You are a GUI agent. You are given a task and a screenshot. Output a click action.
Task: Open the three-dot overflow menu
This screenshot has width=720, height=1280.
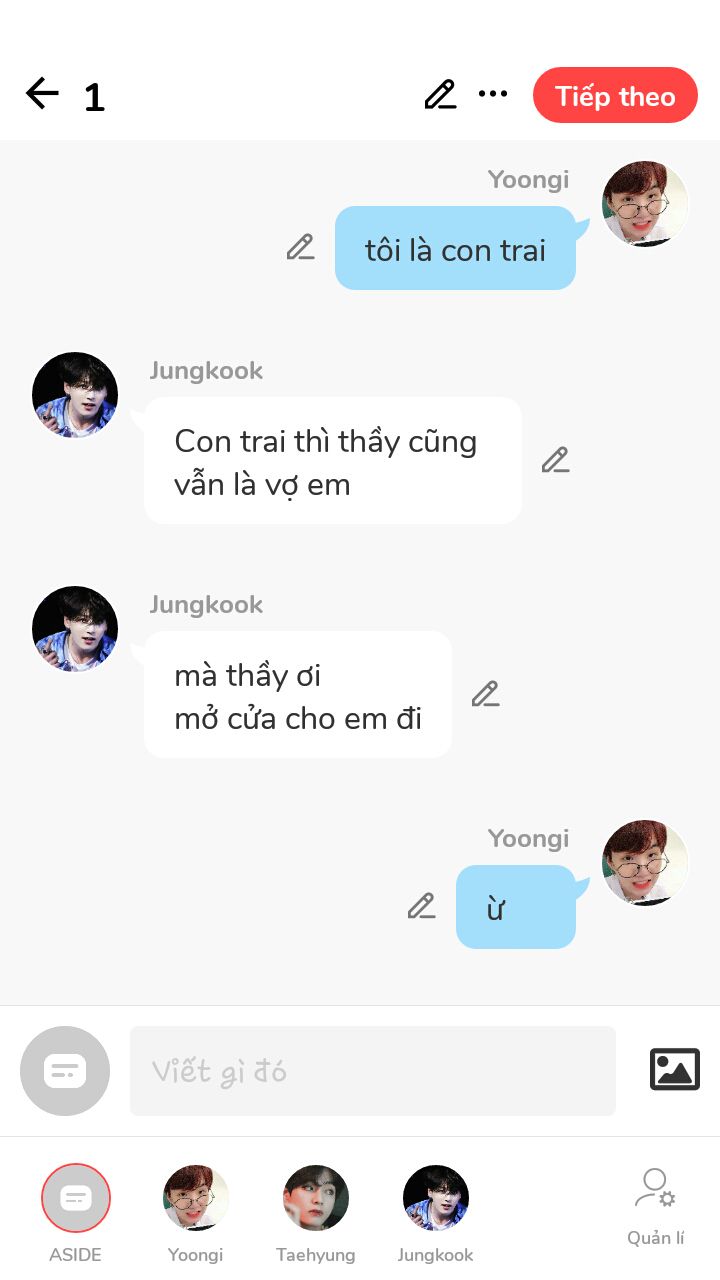[493, 94]
